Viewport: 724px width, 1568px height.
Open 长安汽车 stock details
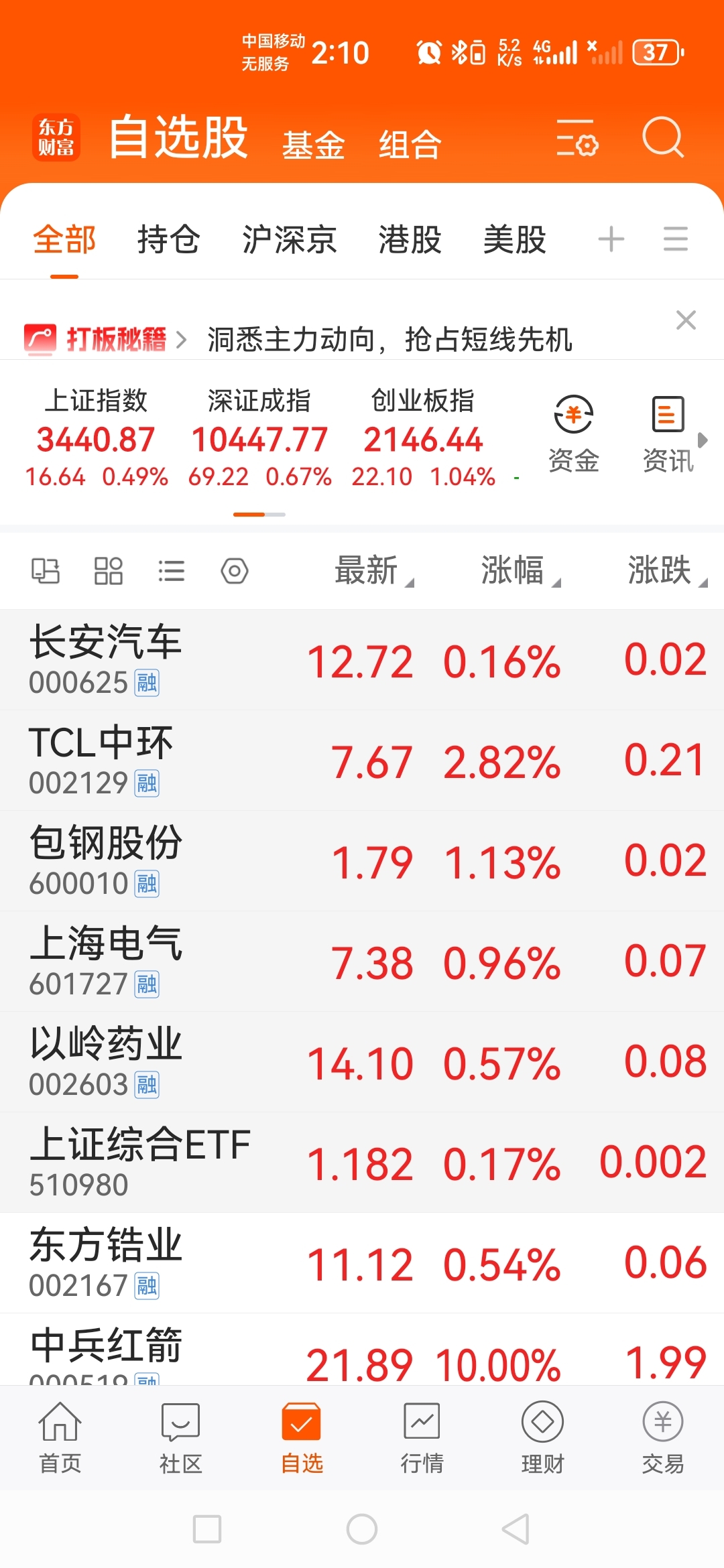[x=362, y=660]
